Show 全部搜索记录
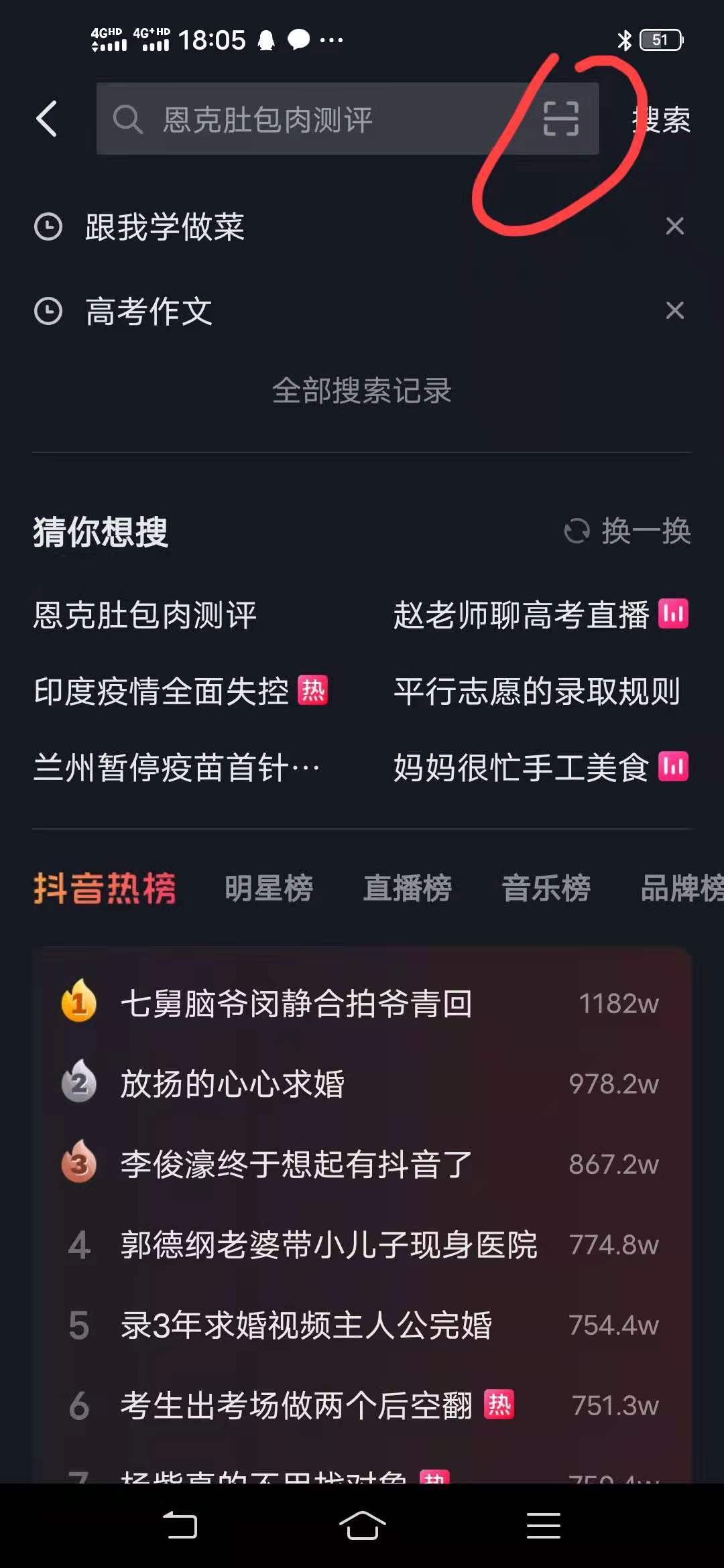 tap(362, 391)
